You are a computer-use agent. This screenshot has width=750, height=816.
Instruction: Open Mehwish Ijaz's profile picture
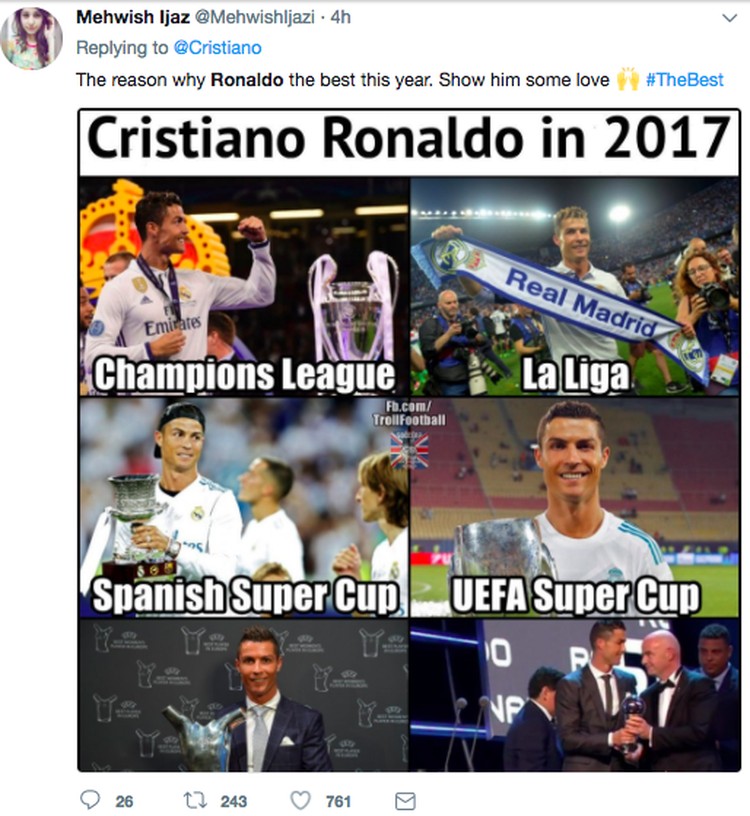click(32, 38)
